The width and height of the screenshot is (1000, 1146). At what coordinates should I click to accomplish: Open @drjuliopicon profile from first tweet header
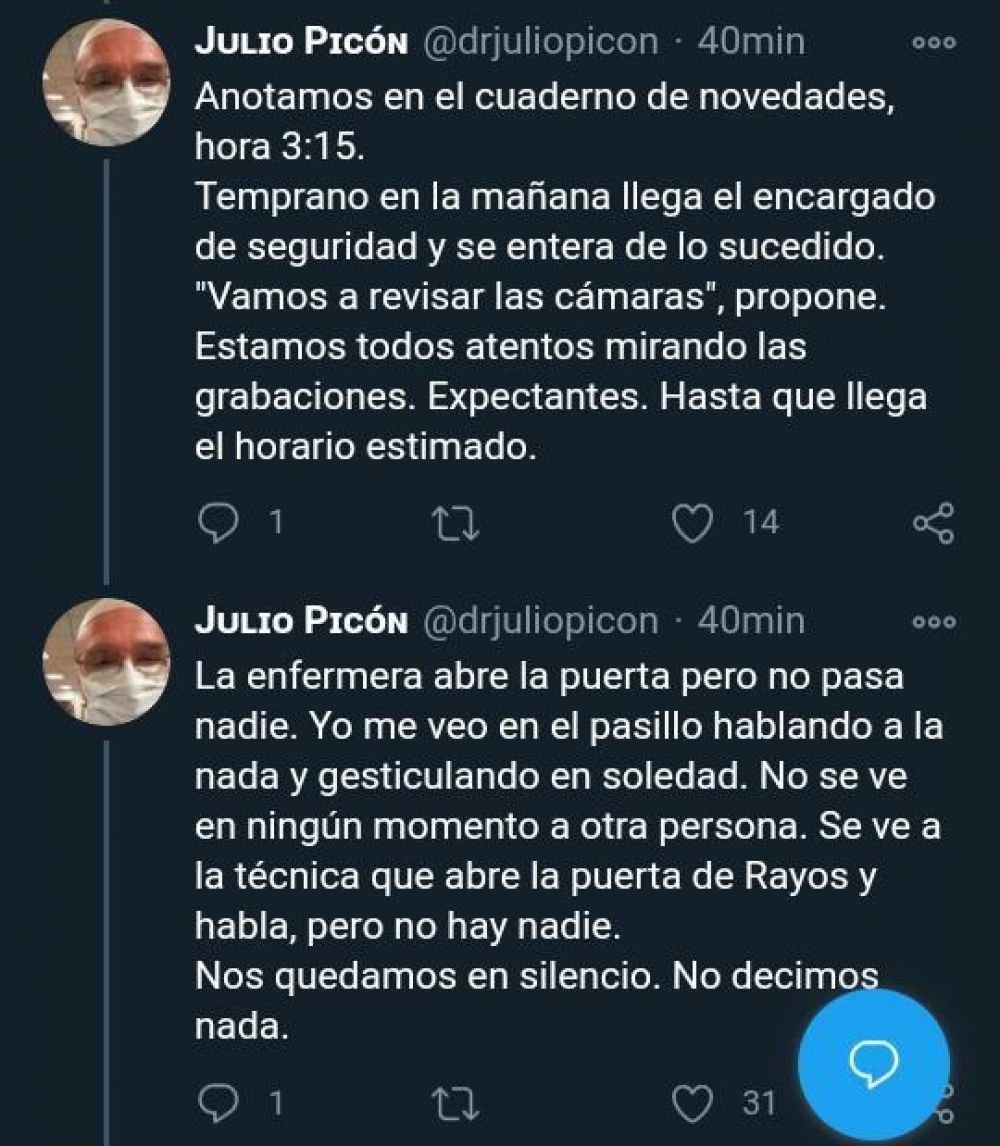pos(542,42)
